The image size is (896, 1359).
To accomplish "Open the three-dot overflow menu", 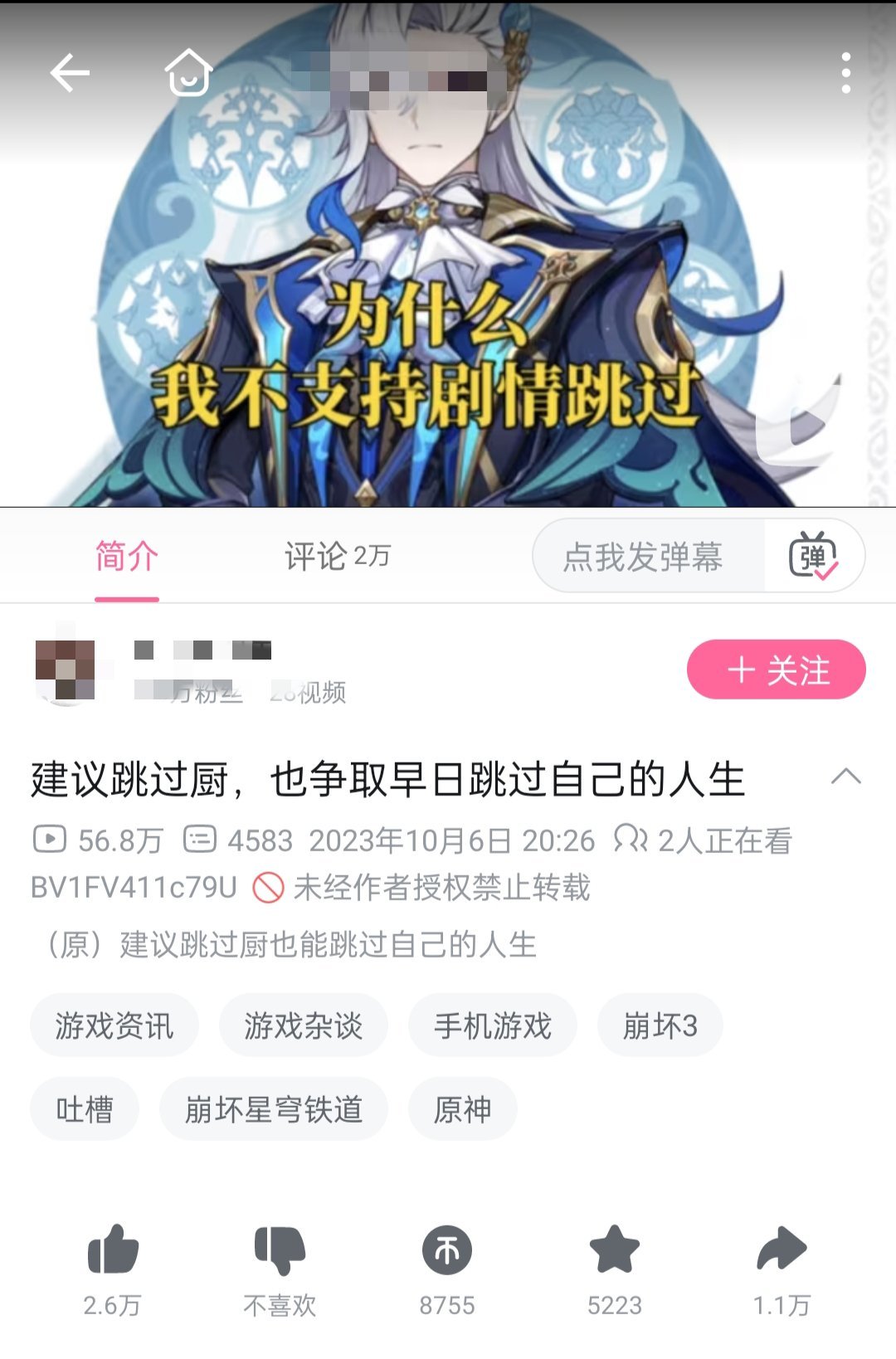I will pos(845,73).
